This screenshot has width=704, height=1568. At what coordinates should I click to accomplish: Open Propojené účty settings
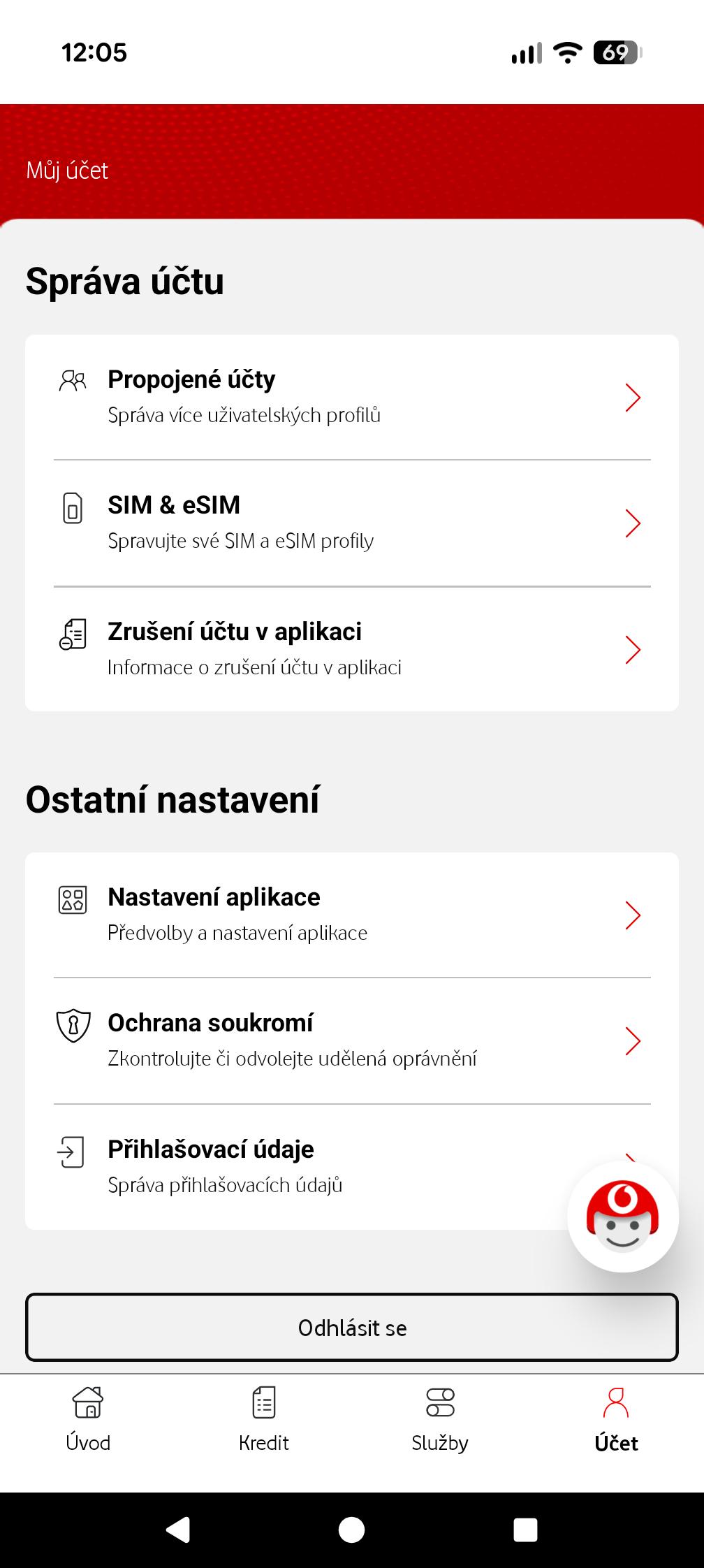tap(351, 397)
